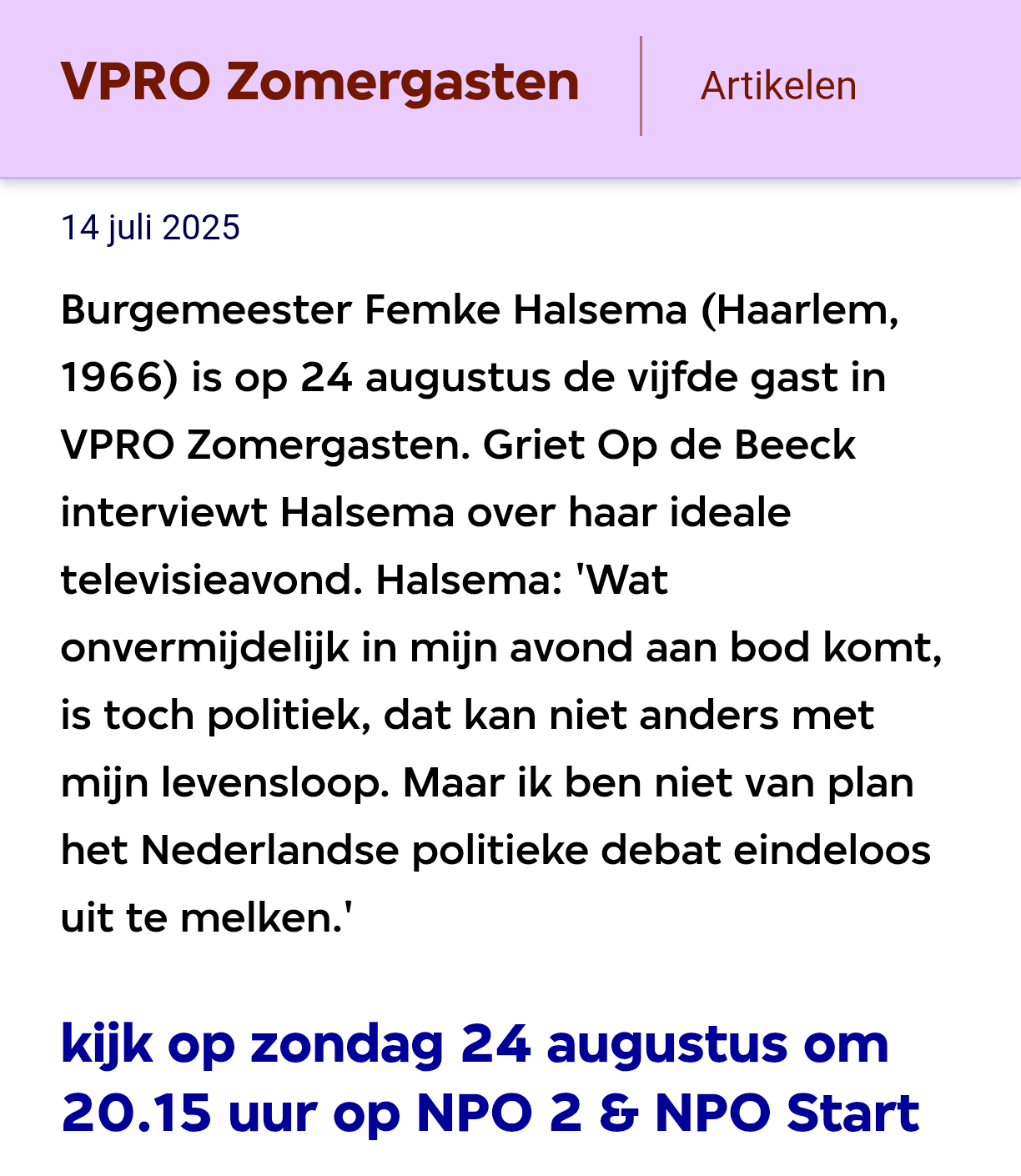Viewport: 1021px width, 1176px height.
Task: Open the VPRO Zomergasten home link
Action: pos(319,83)
